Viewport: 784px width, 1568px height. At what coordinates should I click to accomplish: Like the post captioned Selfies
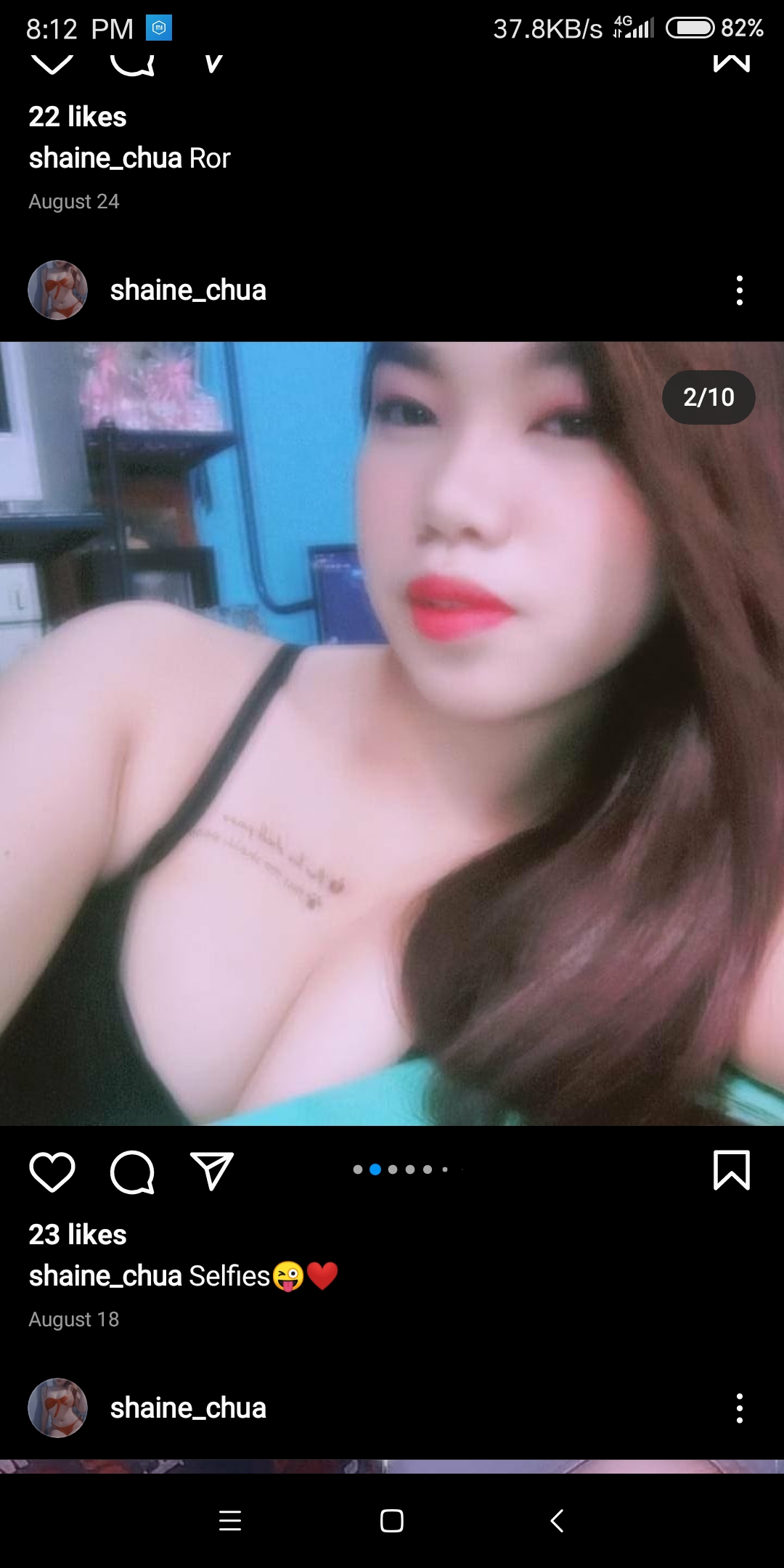coord(52,1172)
